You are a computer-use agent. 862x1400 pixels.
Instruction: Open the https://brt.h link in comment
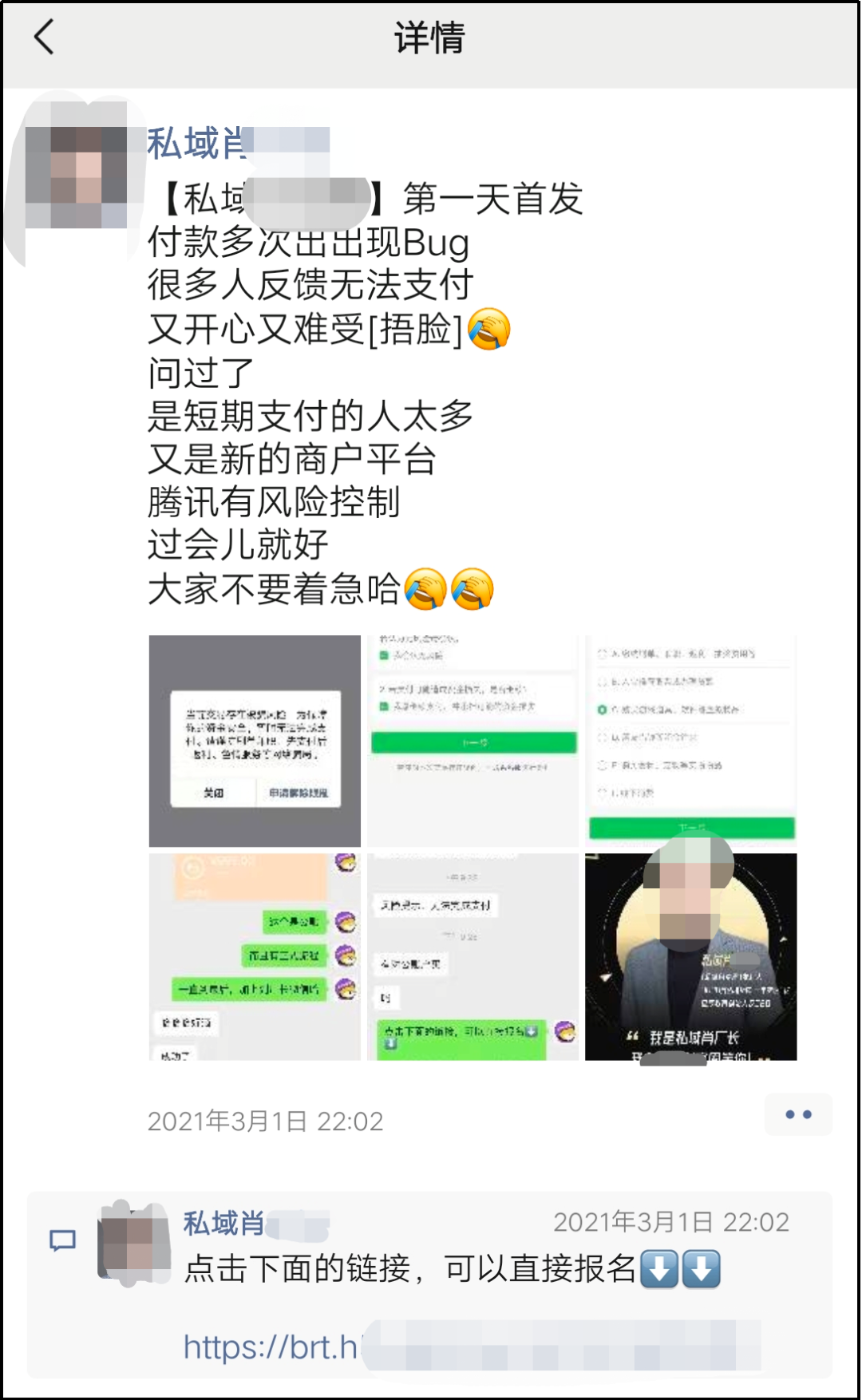point(271,1347)
